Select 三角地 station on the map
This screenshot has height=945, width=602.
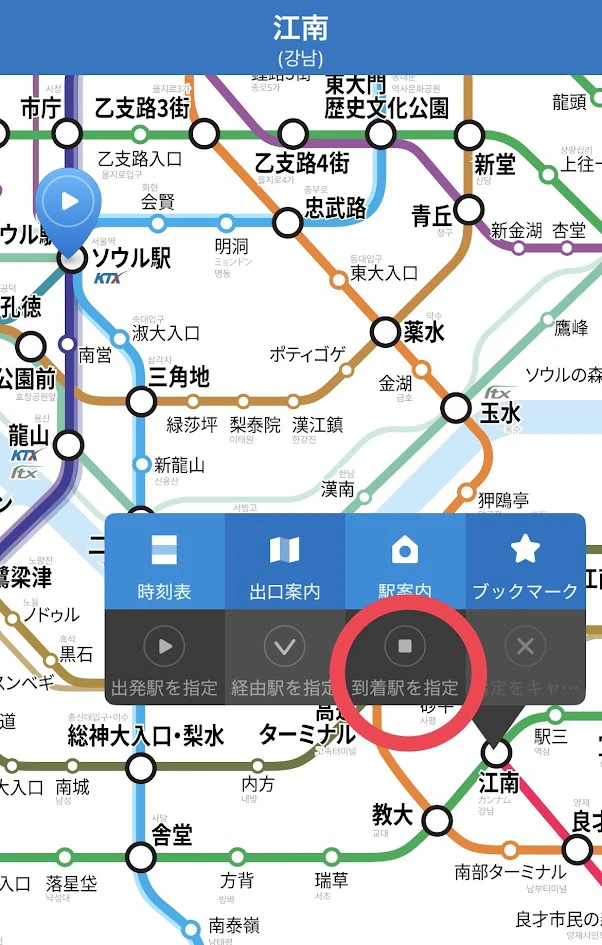[x=142, y=401]
